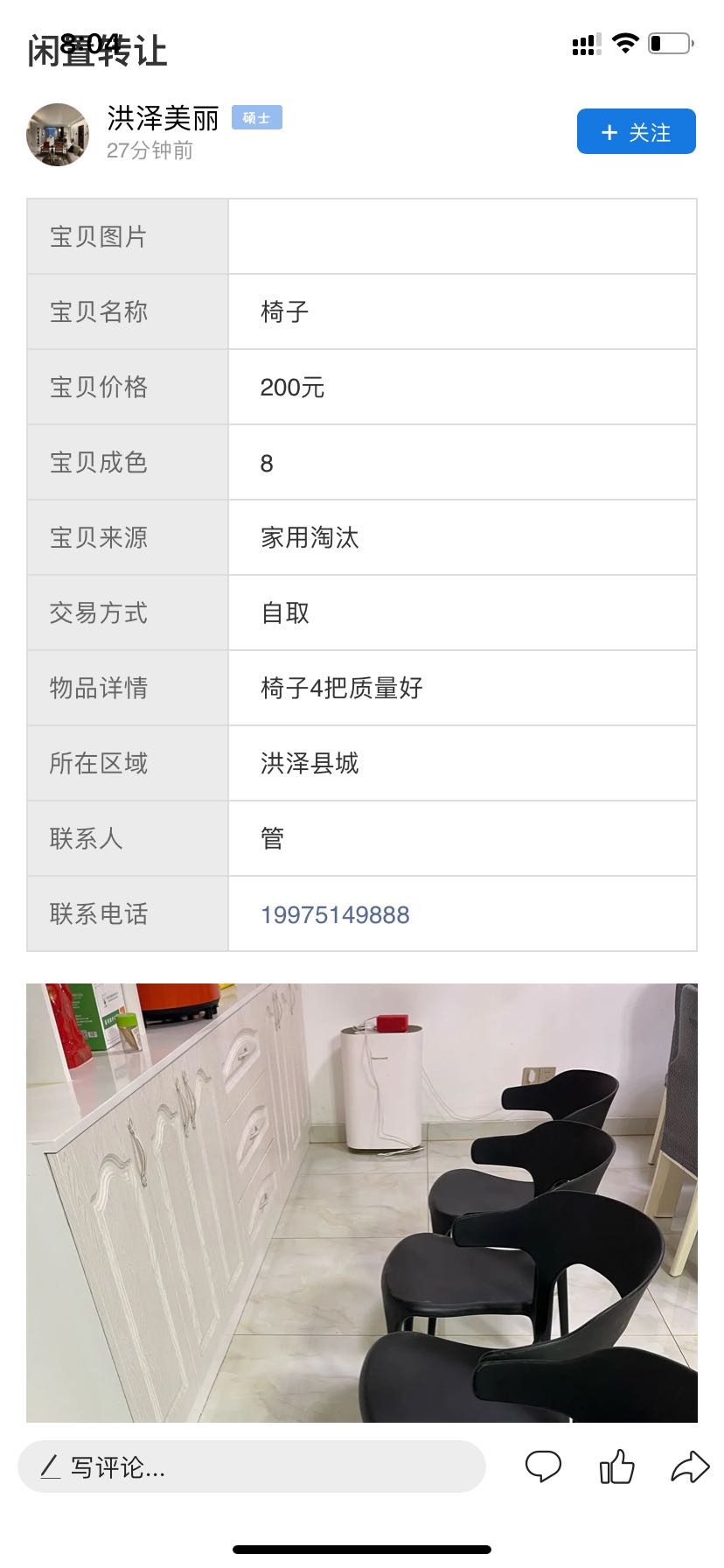Open the chair photo full size
Image resolution: width=724 pixels, height=1568 pixels.
point(362,1202)
